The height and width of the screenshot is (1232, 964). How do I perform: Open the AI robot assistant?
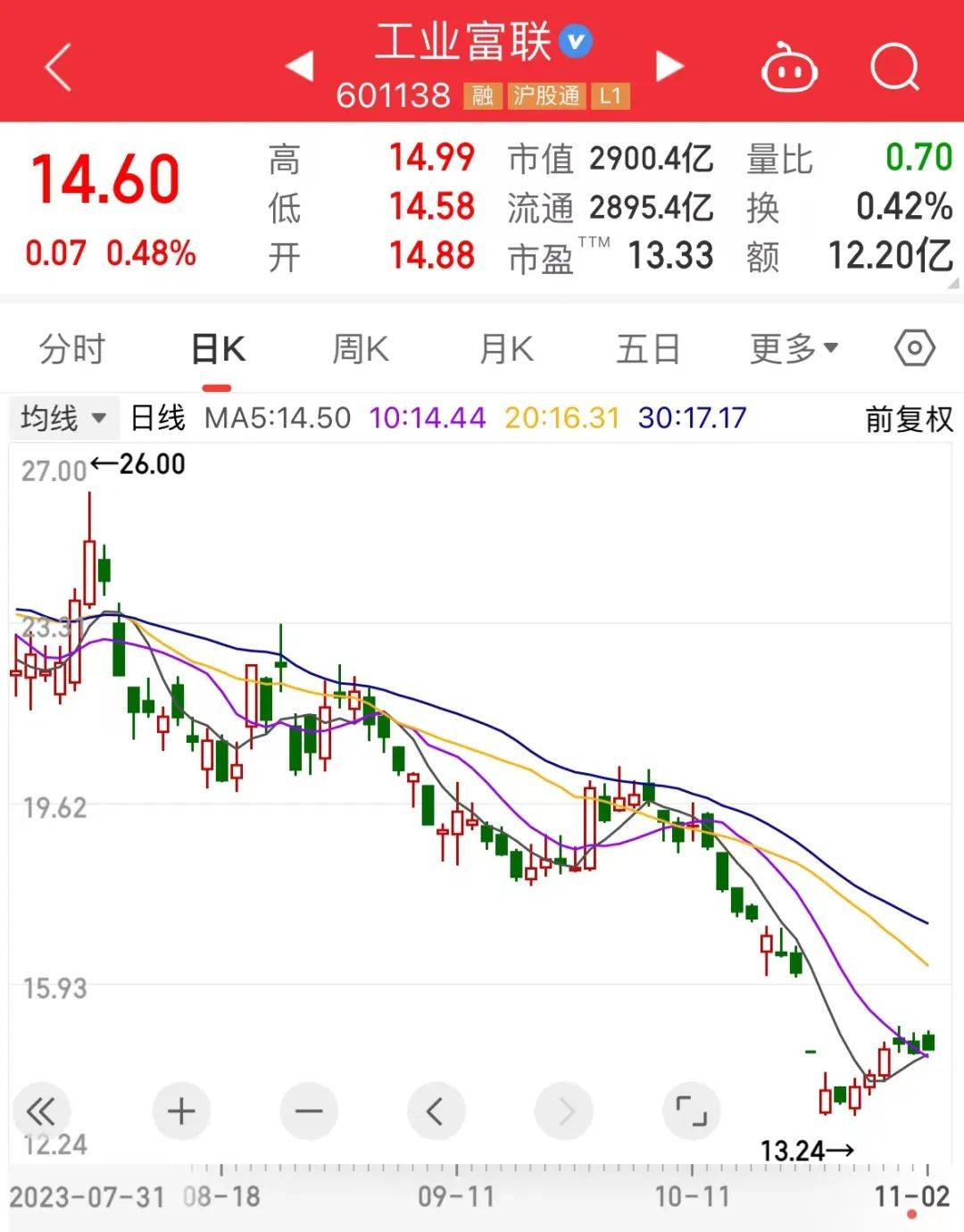pos(790,67)
